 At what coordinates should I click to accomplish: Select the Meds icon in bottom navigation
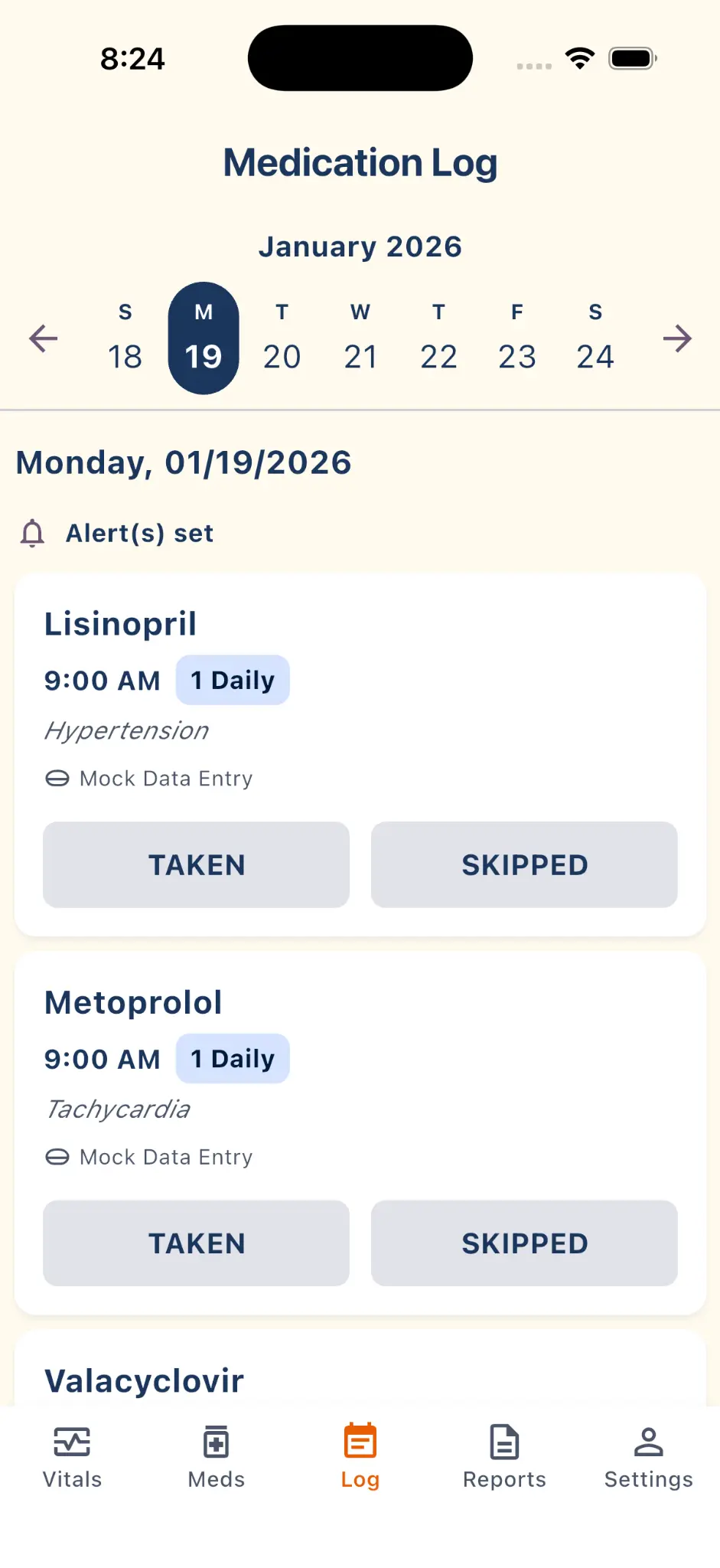[x=216, y=1442]
